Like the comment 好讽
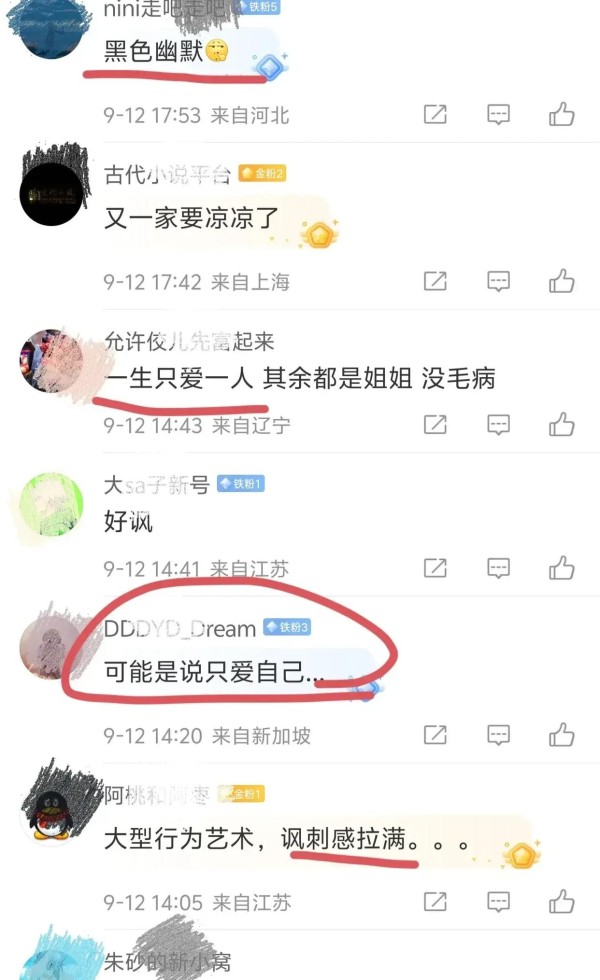The width and height of the screenshot is (600, 980). (561, 568)
